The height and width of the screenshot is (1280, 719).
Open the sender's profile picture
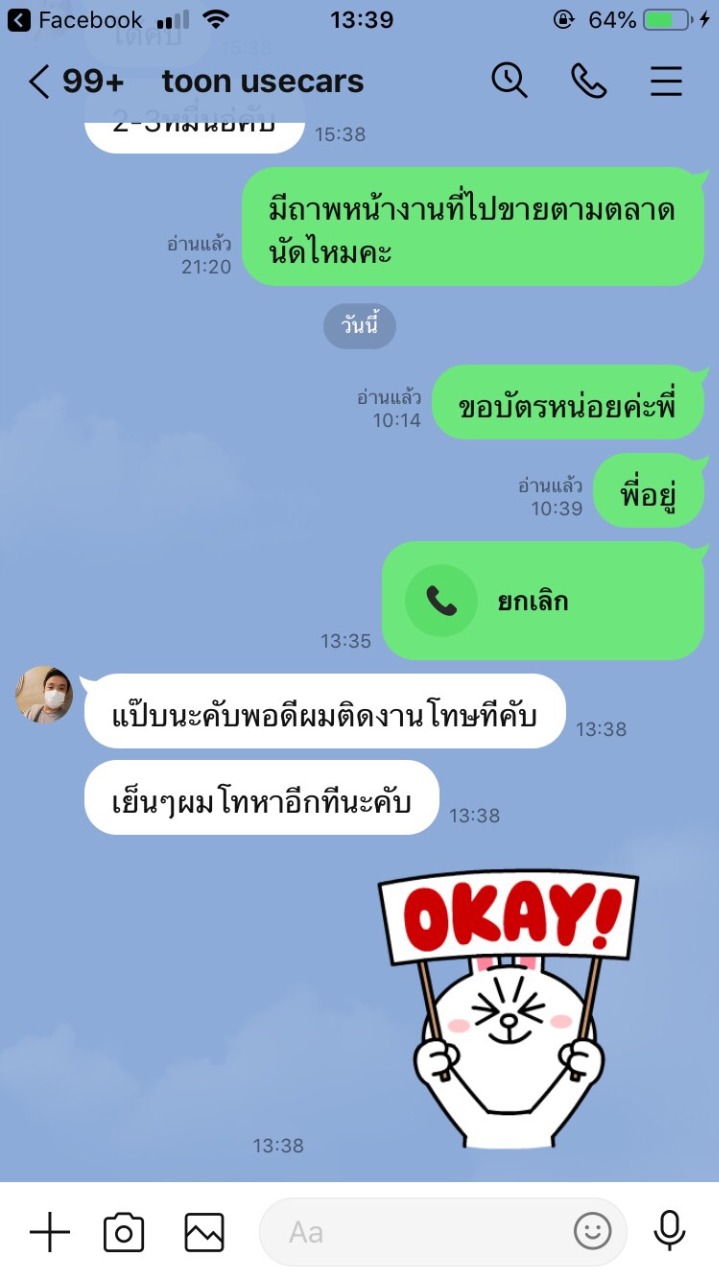[44, 694]
